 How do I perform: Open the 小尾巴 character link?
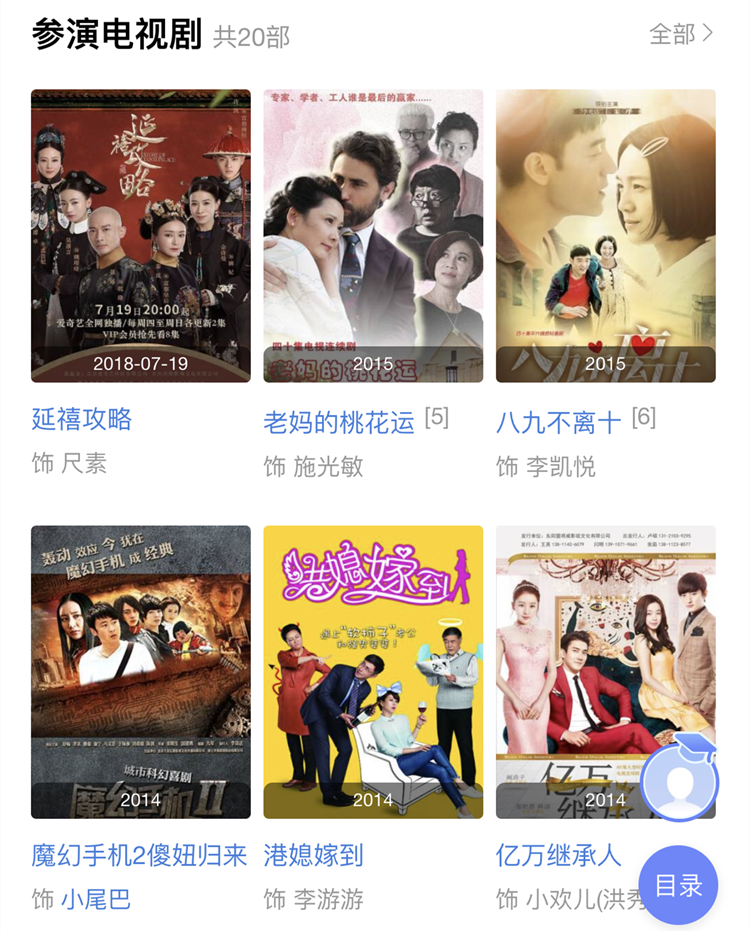(96, 899)
